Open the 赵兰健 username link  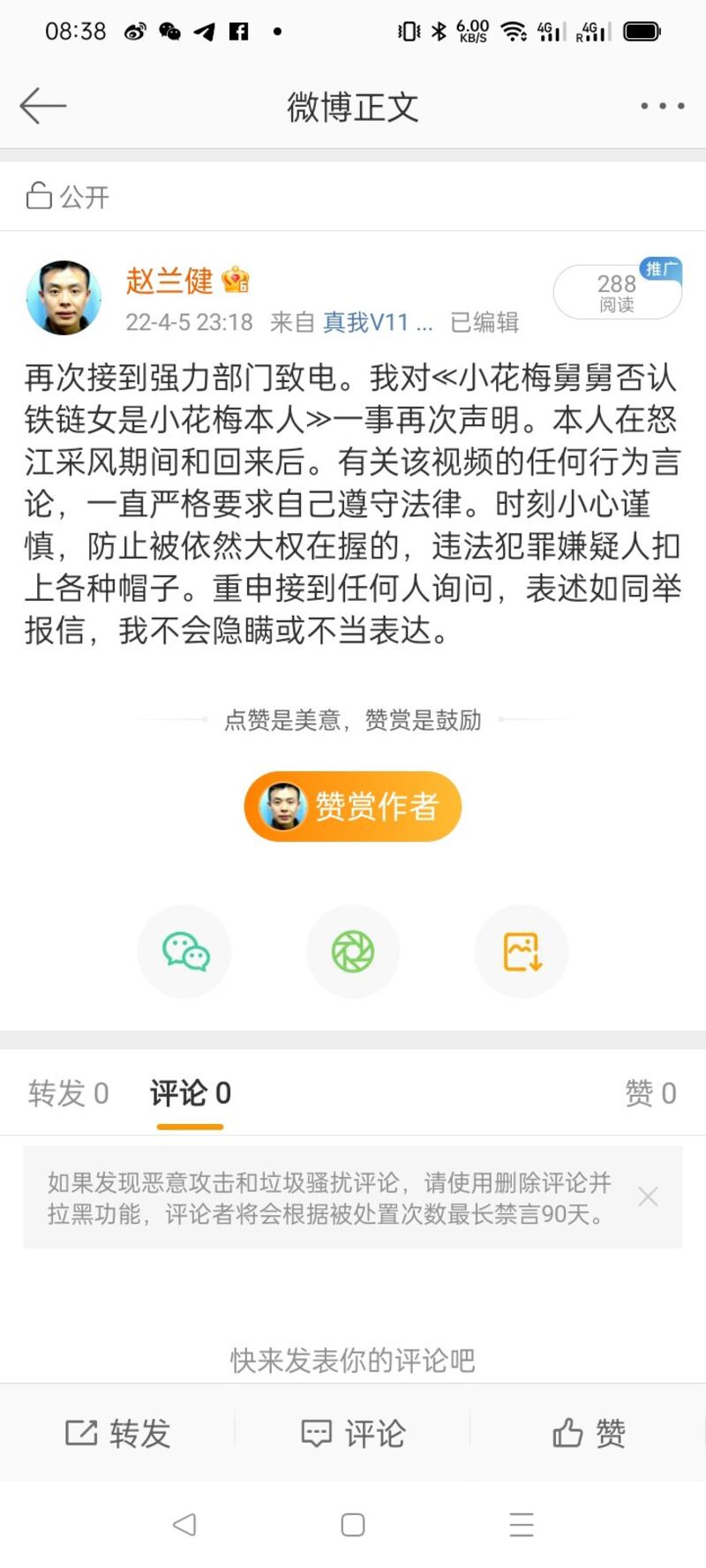(169, 281)
